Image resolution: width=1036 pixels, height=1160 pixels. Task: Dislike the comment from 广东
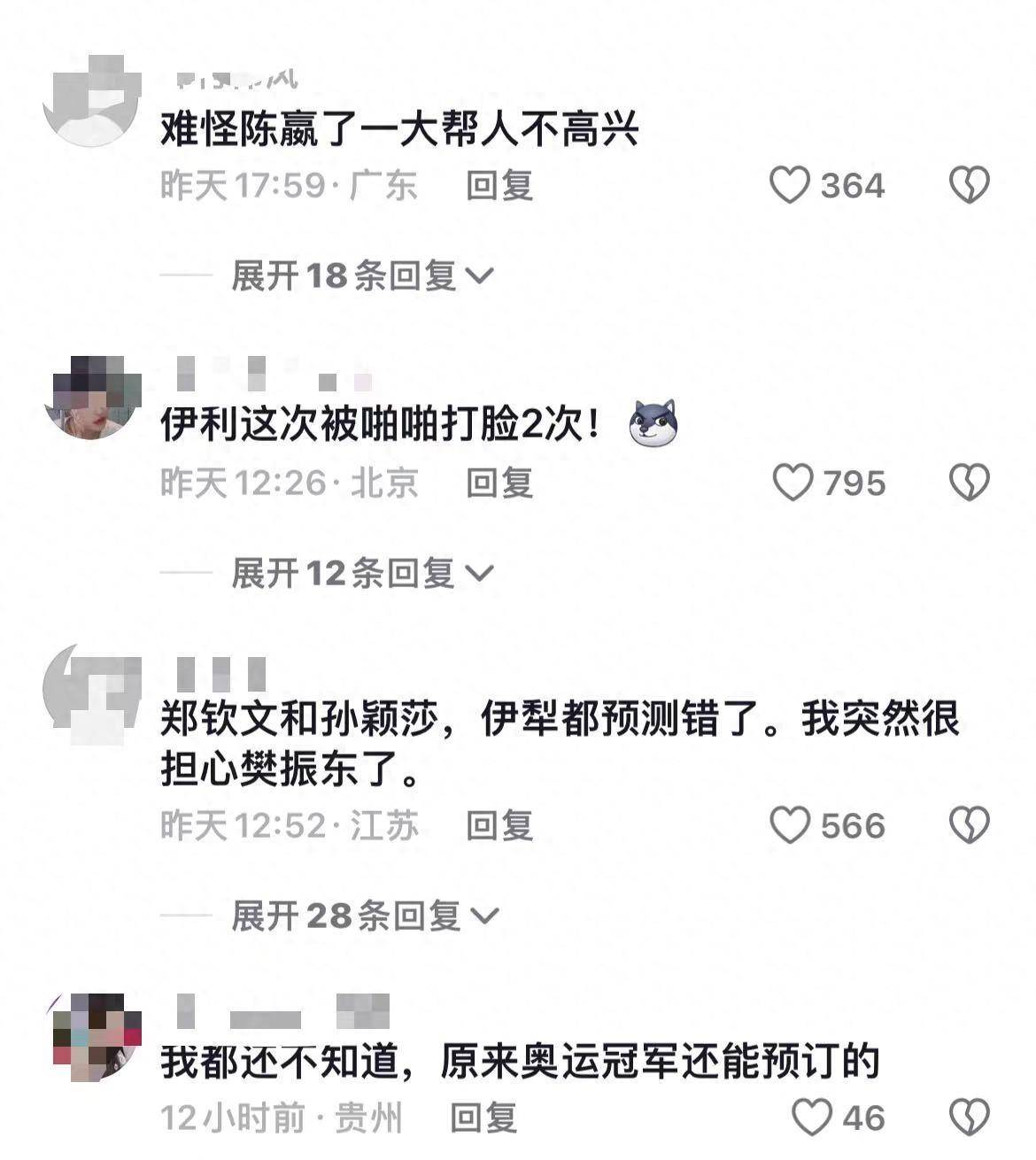[969, 186]
